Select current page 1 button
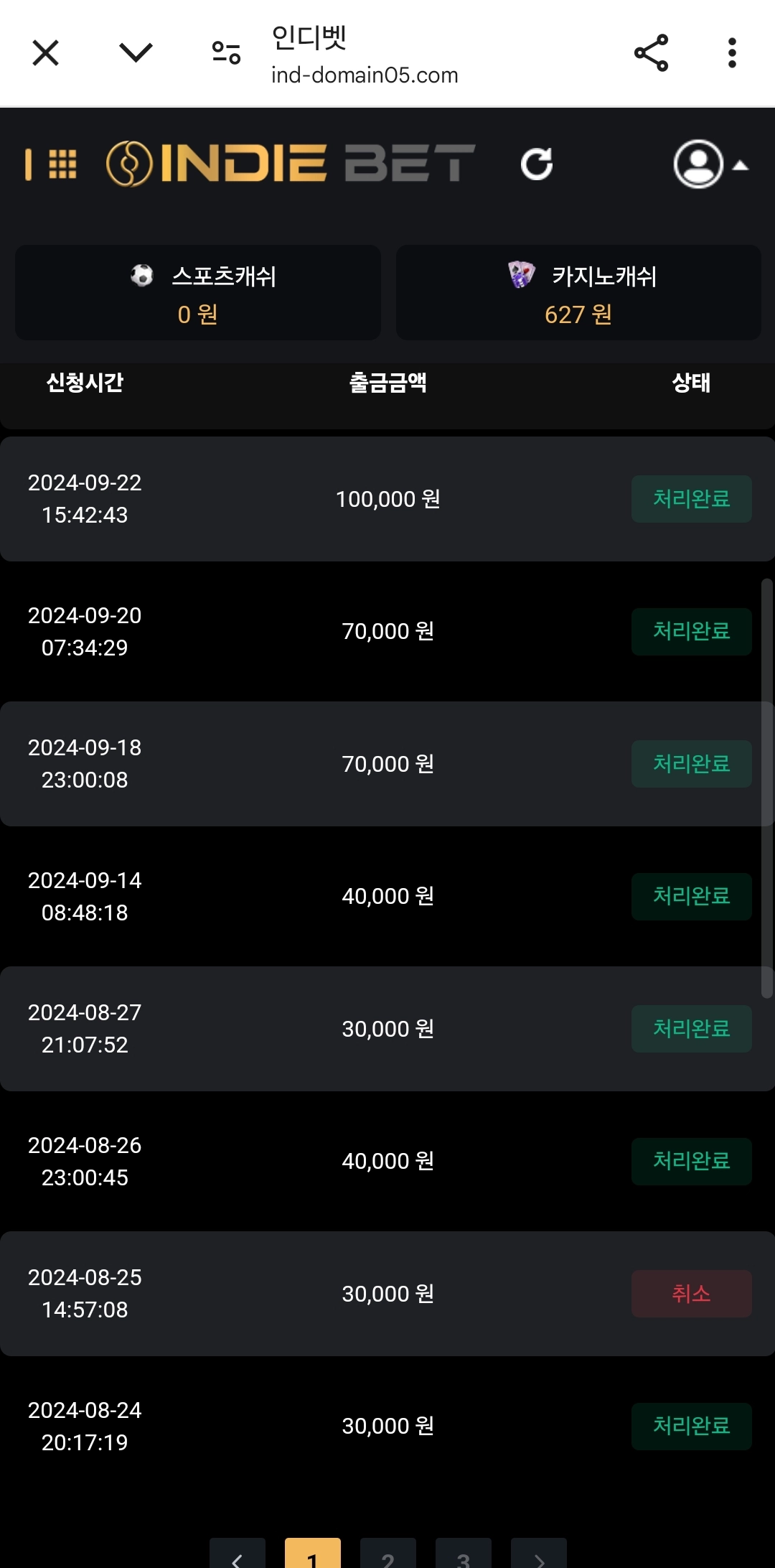The width and height of the screenshot is (775, 1568). coord(313,1554)
